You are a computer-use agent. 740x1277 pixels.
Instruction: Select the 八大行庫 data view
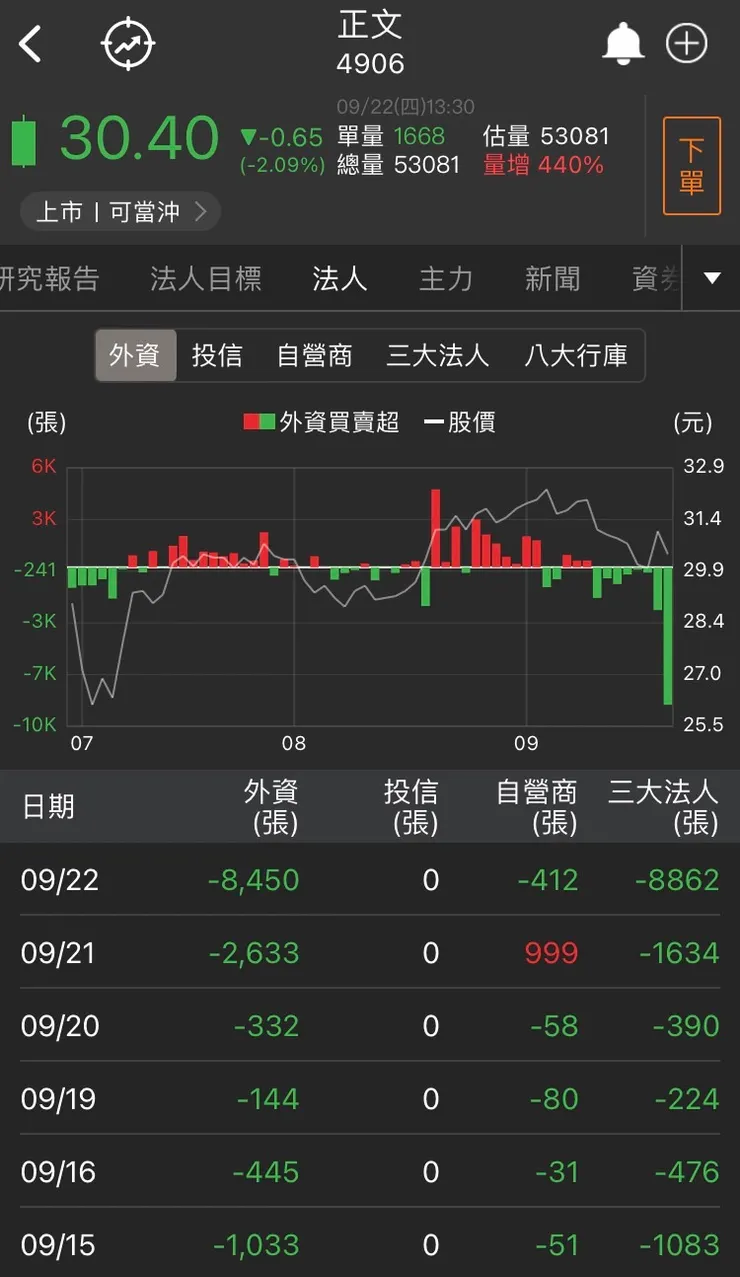tap(577, 355)
